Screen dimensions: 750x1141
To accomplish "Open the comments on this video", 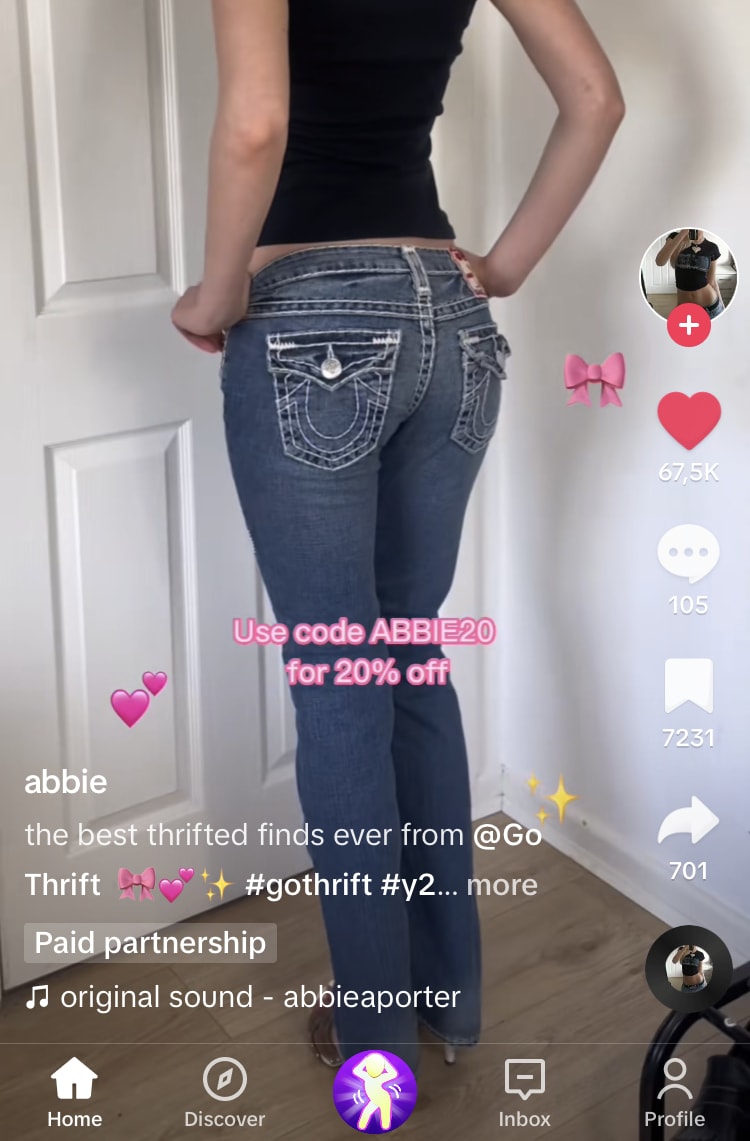I will (x=688, y=555).
